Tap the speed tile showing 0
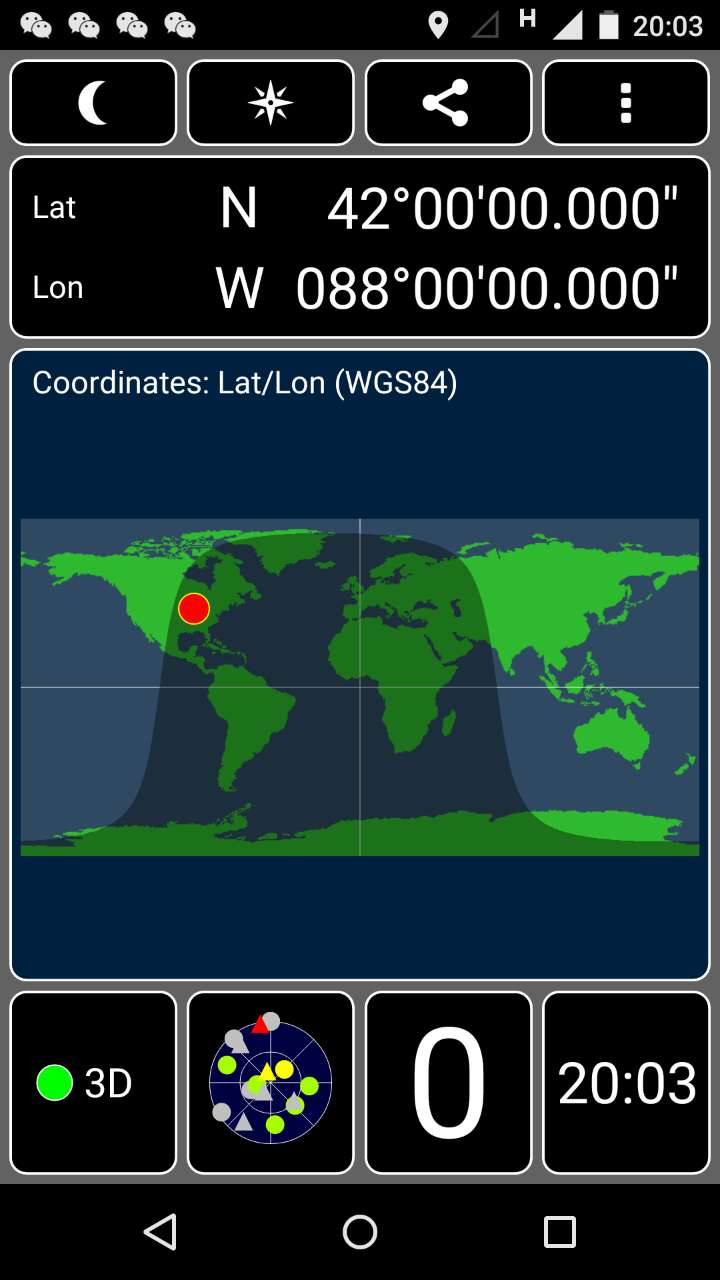 tap(448, 1082)
